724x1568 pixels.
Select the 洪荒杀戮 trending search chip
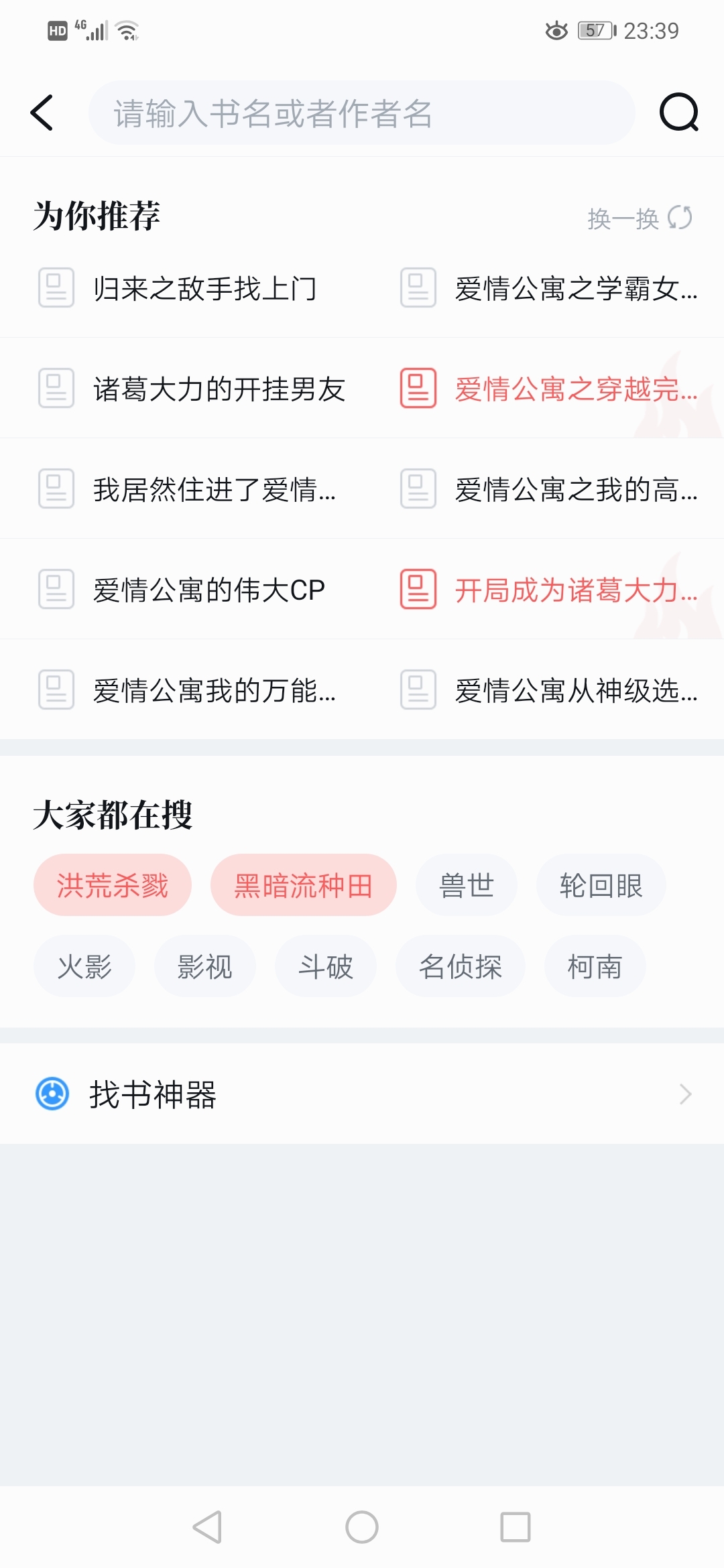tap(113, 885)
